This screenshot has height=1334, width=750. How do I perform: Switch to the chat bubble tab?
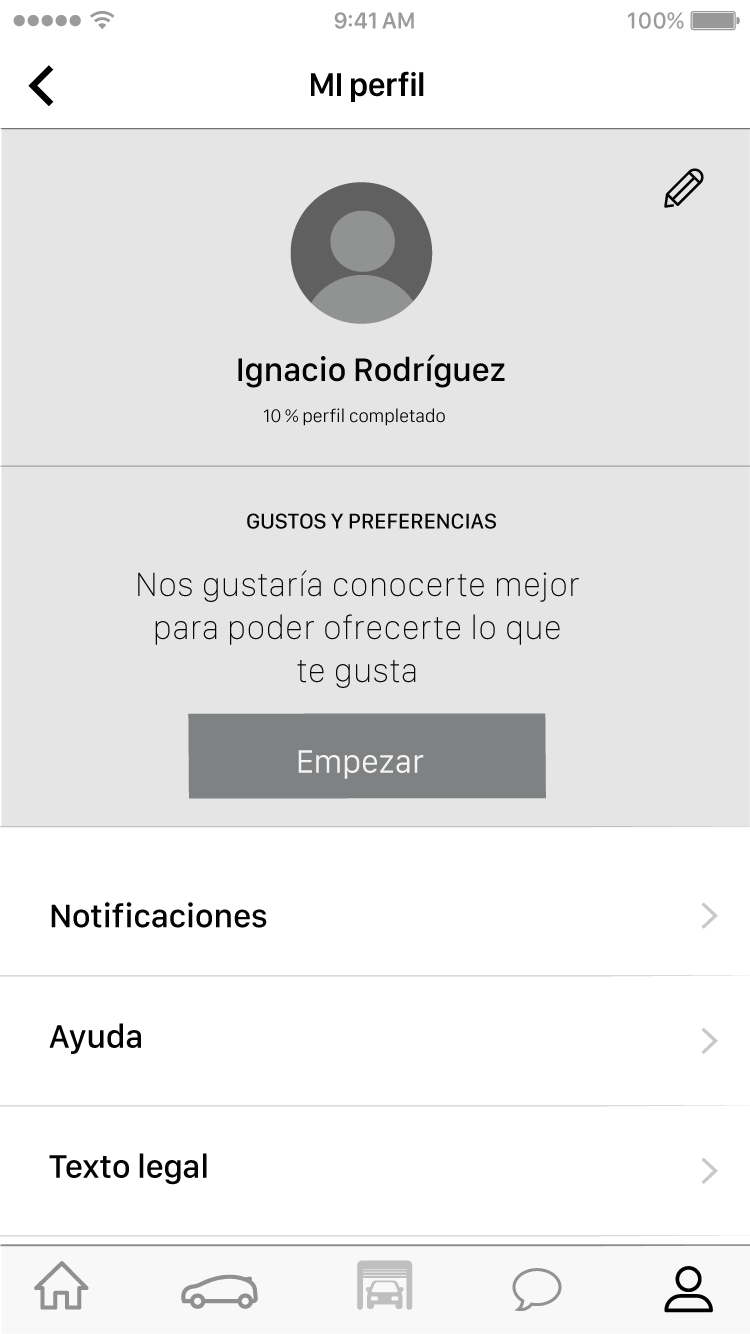pos(537,1289)
